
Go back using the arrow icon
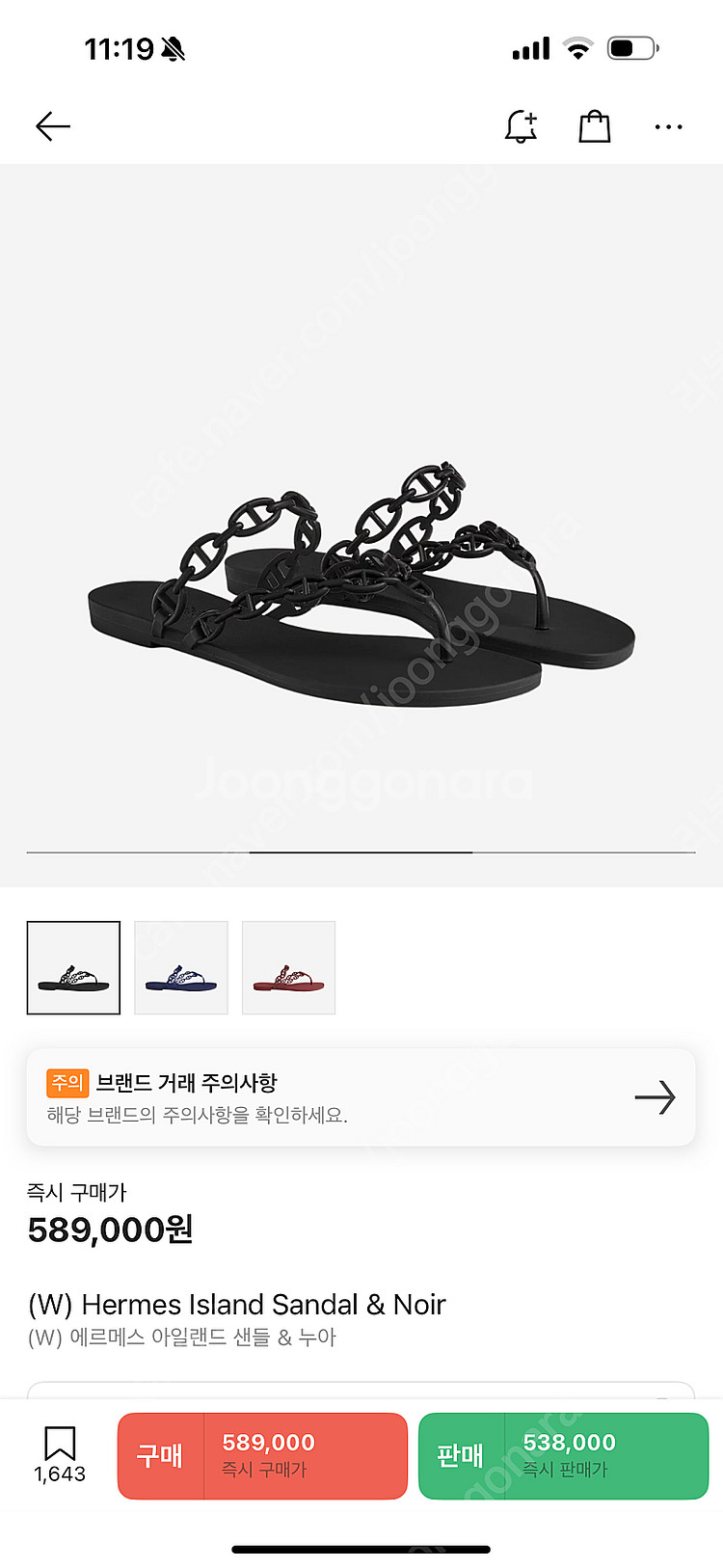tap(53, 126)
